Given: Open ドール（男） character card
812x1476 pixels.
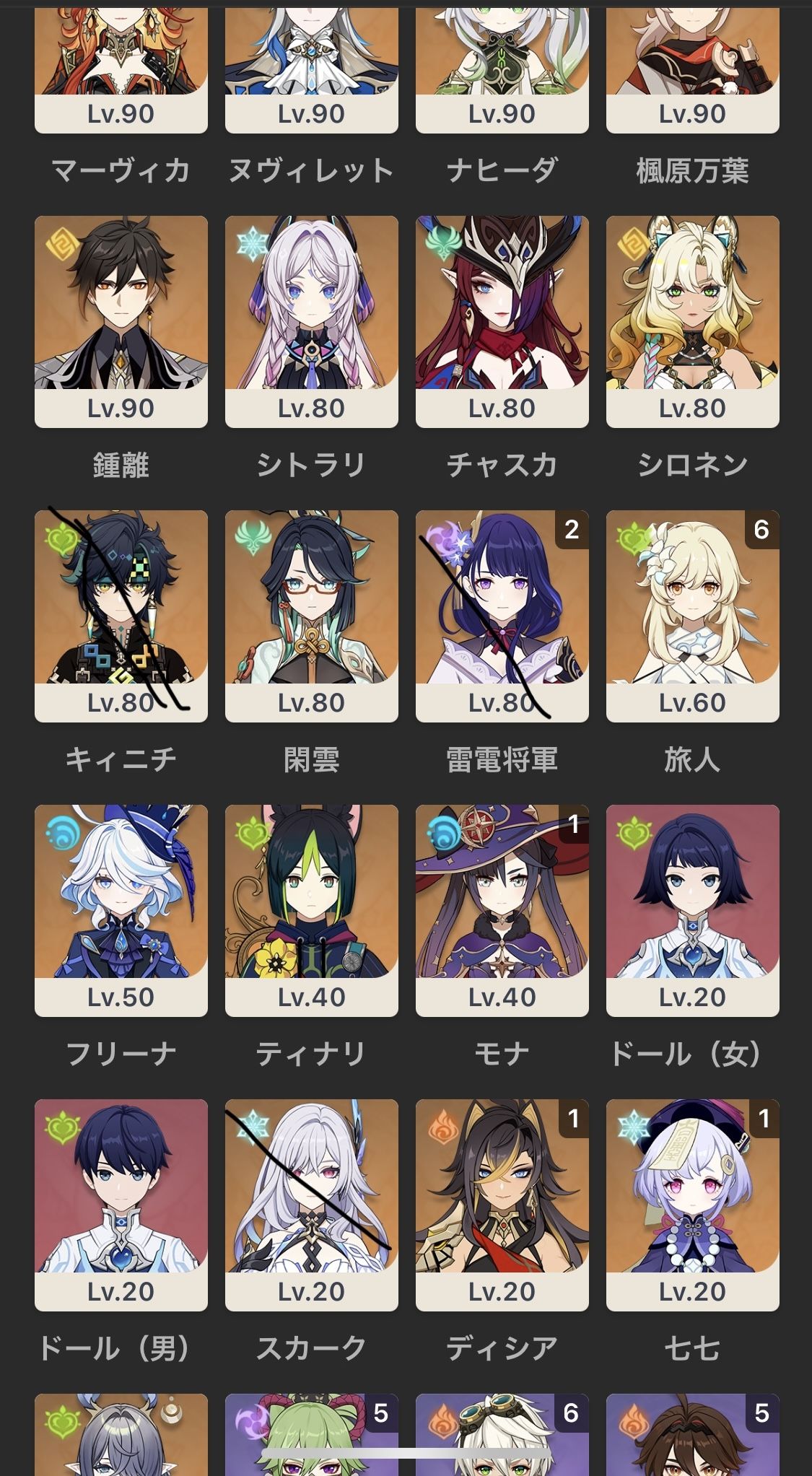Looking at the screenshot, I should click(x=121, y=1205).
